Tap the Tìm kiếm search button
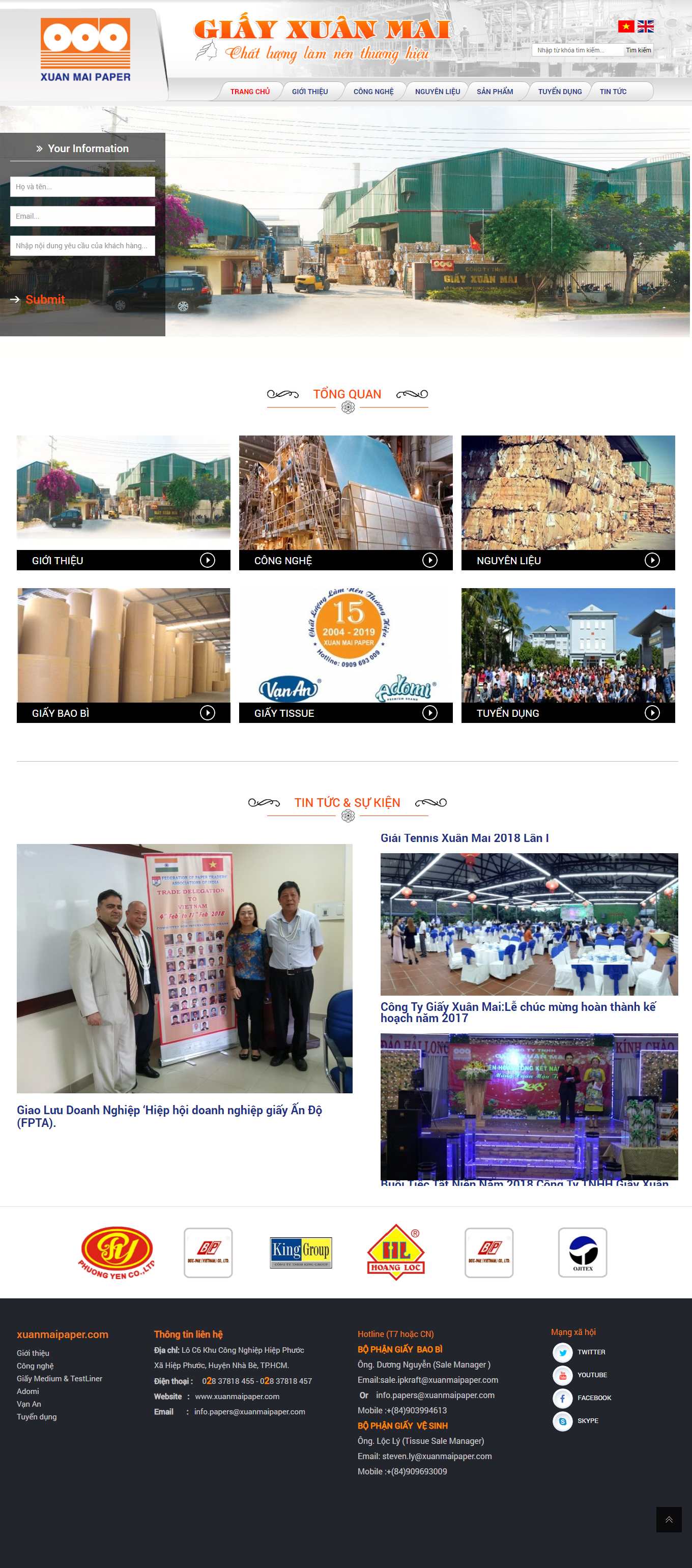692x1568 pixels. coord(638,50)
